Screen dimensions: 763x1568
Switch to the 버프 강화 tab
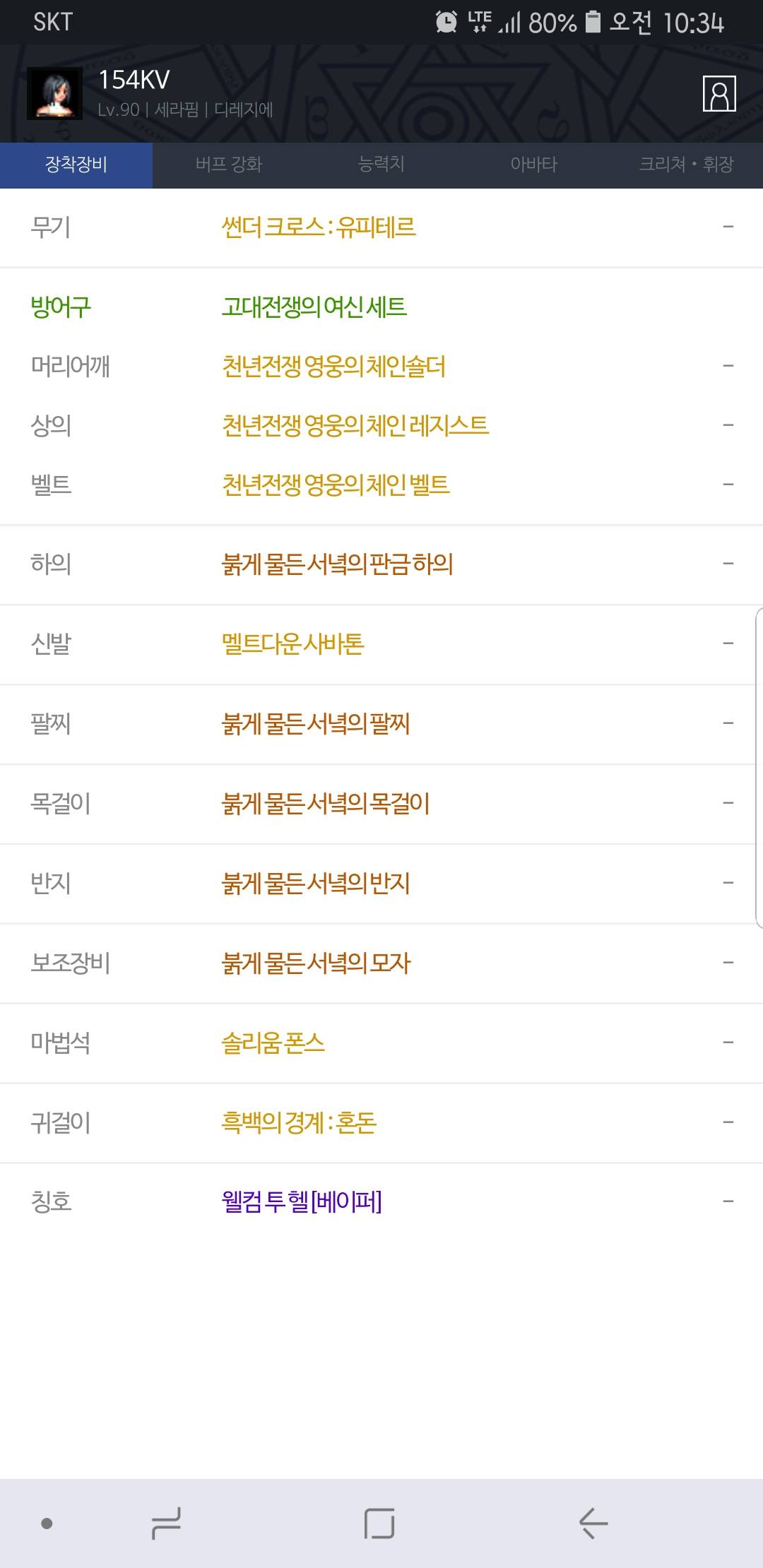pos(229,165)
